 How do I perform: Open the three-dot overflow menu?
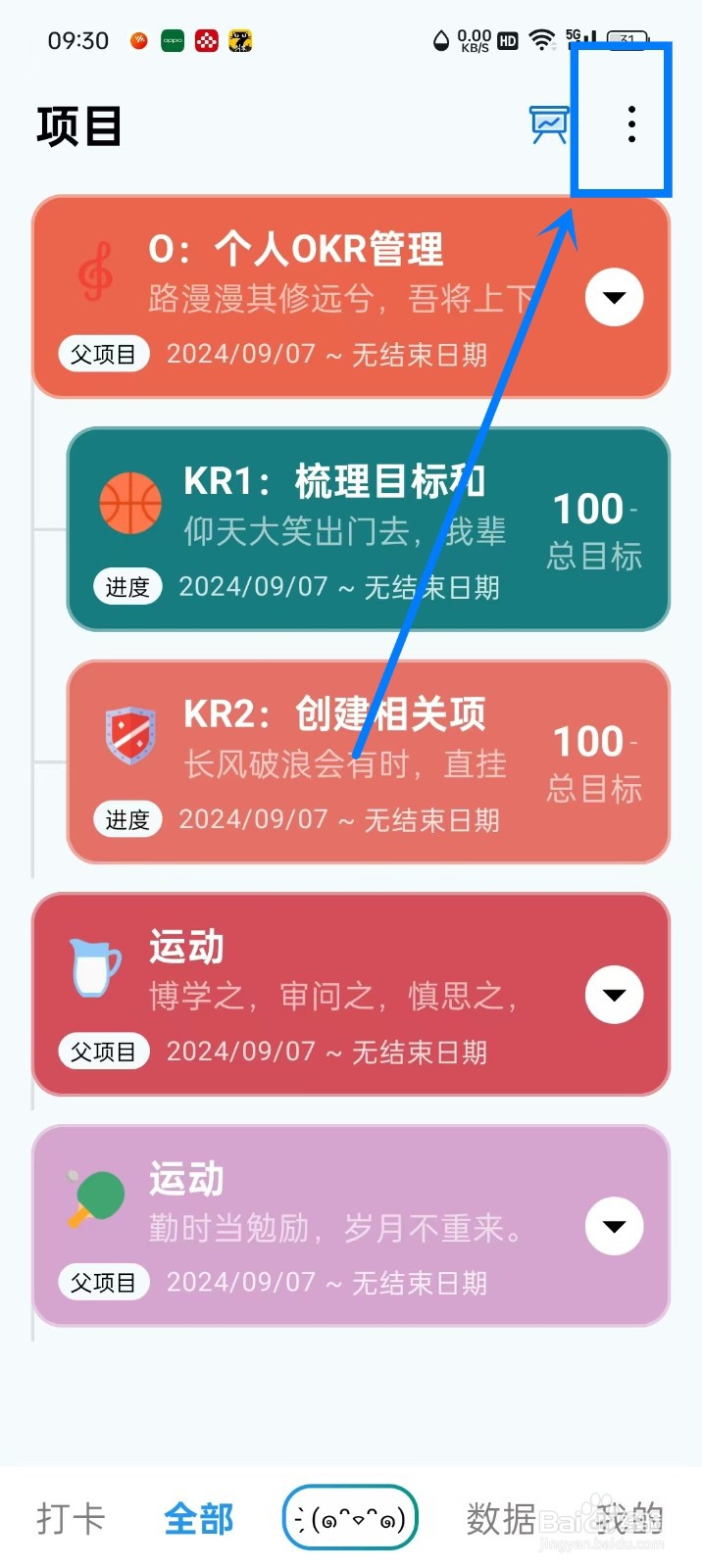coord(631,124)
